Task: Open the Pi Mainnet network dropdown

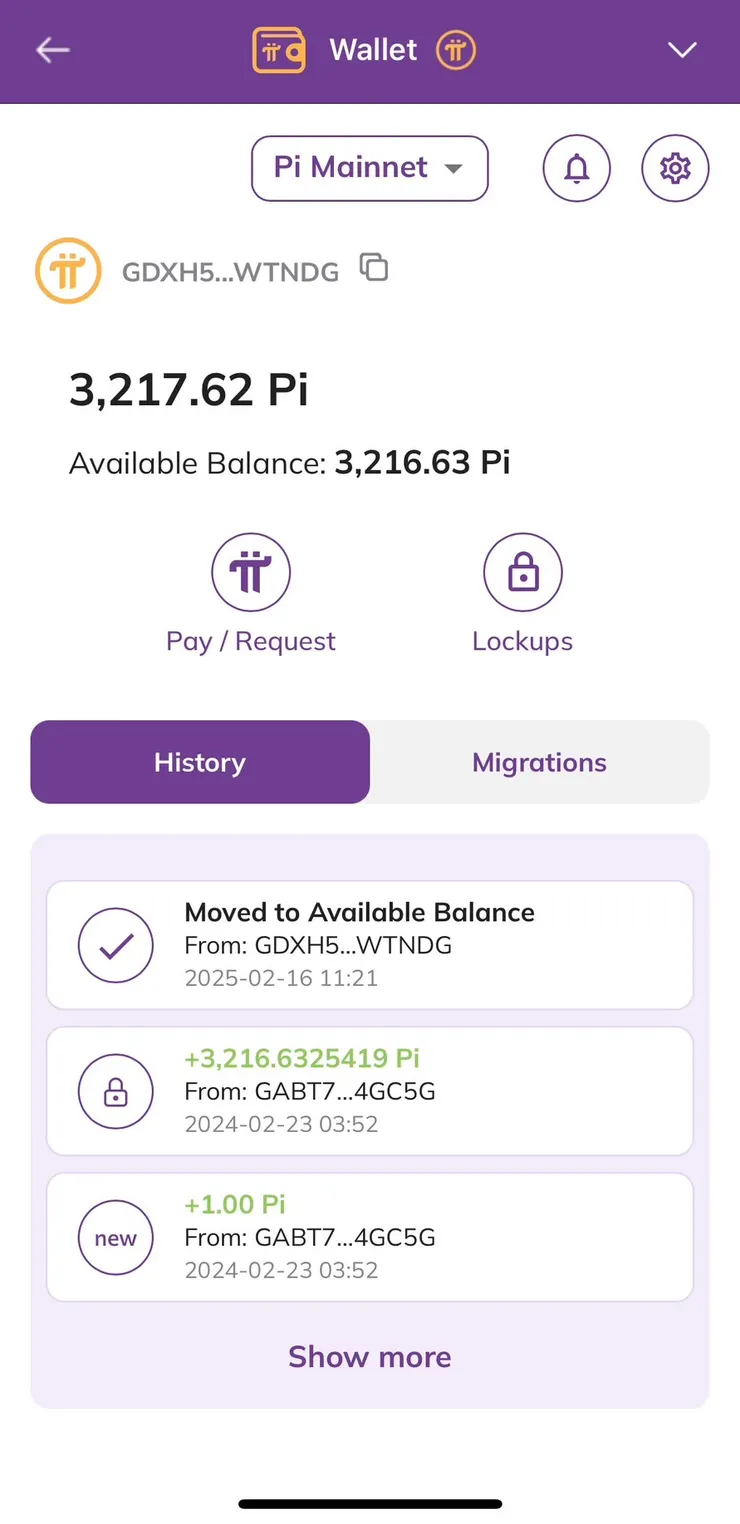Action: [369, 168]
